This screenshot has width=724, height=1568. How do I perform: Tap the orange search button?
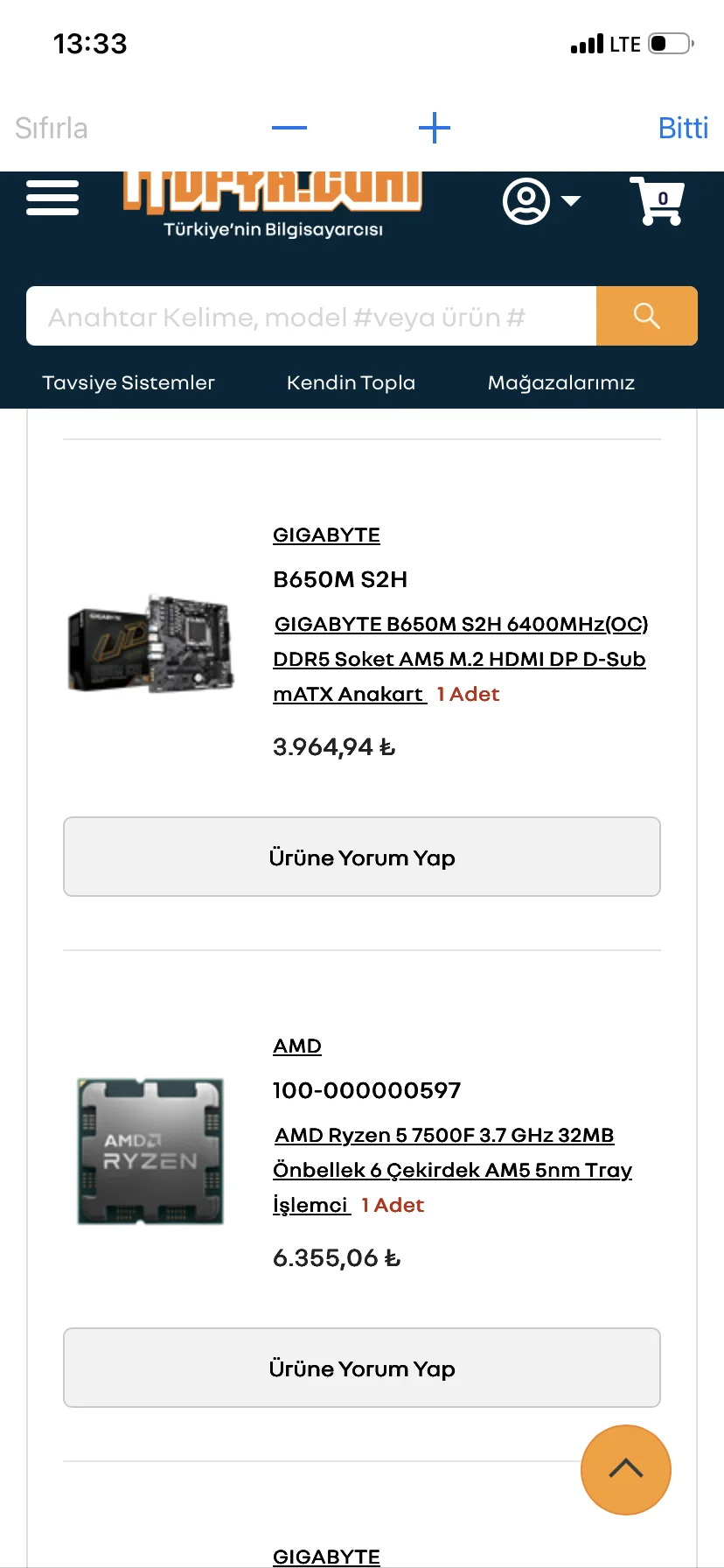point(647,316)
